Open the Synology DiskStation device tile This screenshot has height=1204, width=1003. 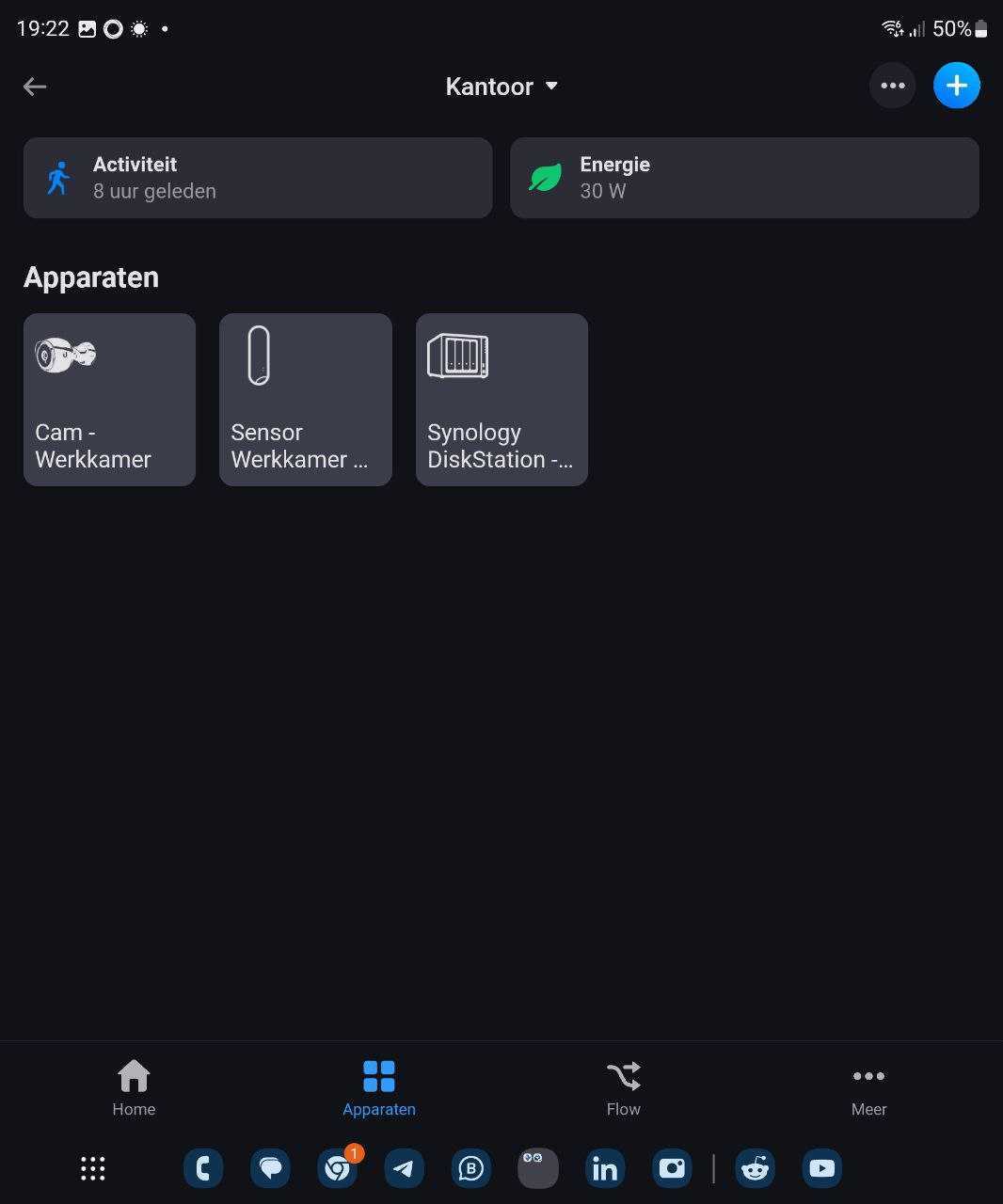coord(501,400)
